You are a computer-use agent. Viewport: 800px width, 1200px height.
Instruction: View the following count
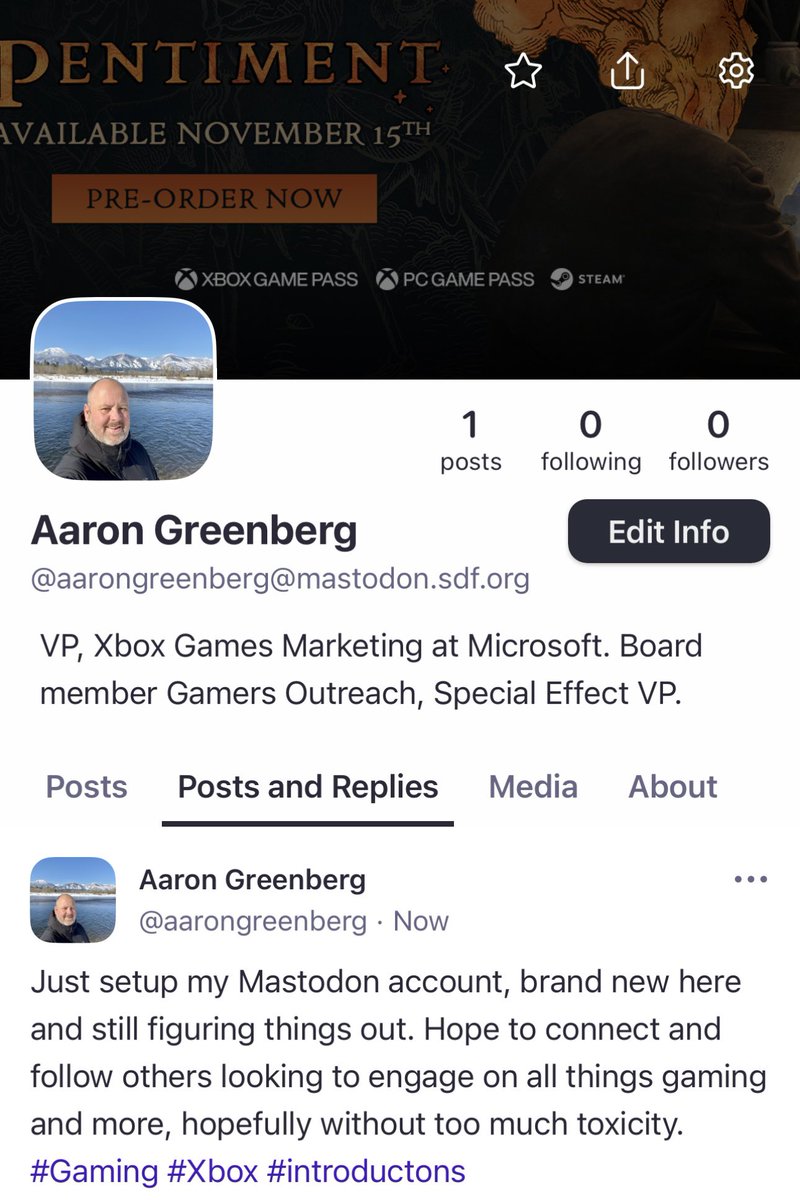tap(591, 442)
